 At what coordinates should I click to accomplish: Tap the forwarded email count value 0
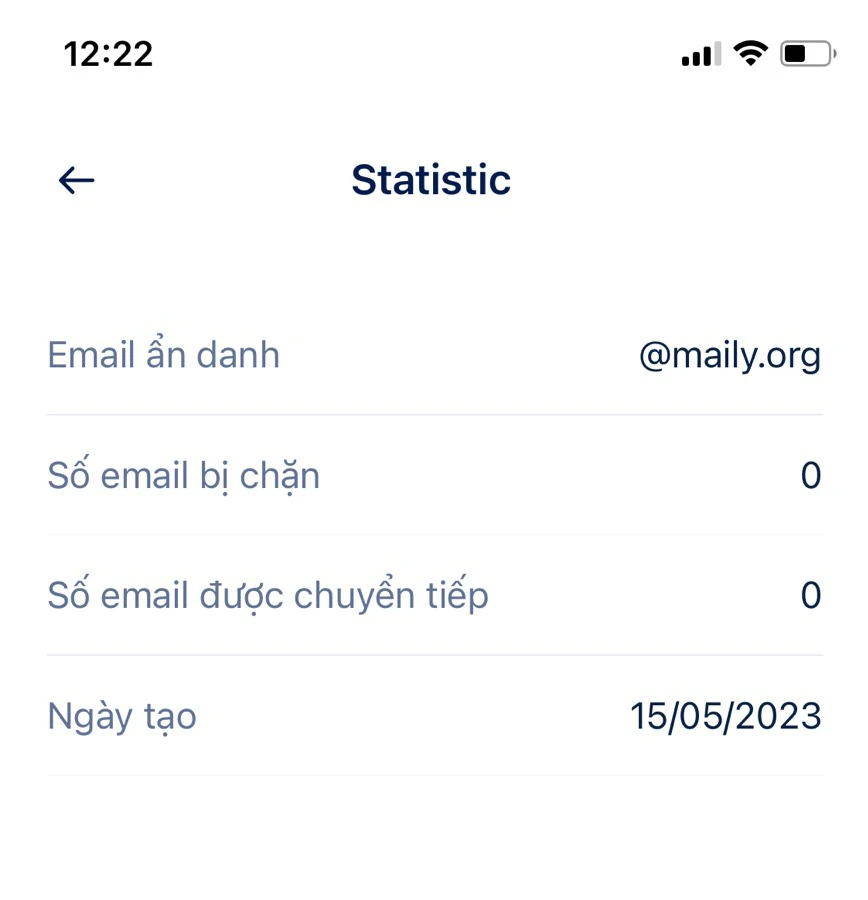pyautogui.click(x=812, y=595)
